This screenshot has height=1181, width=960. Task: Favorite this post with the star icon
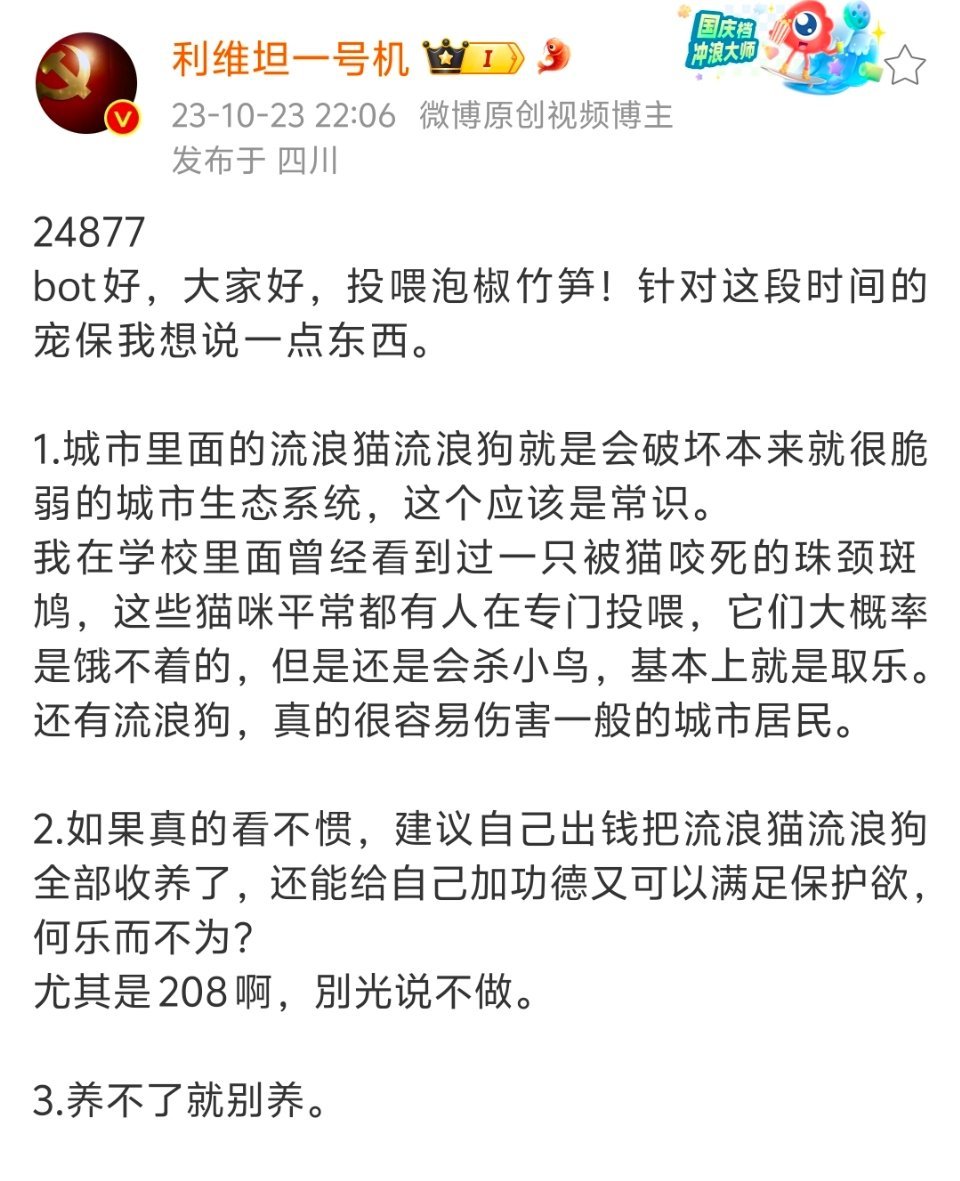905,65
